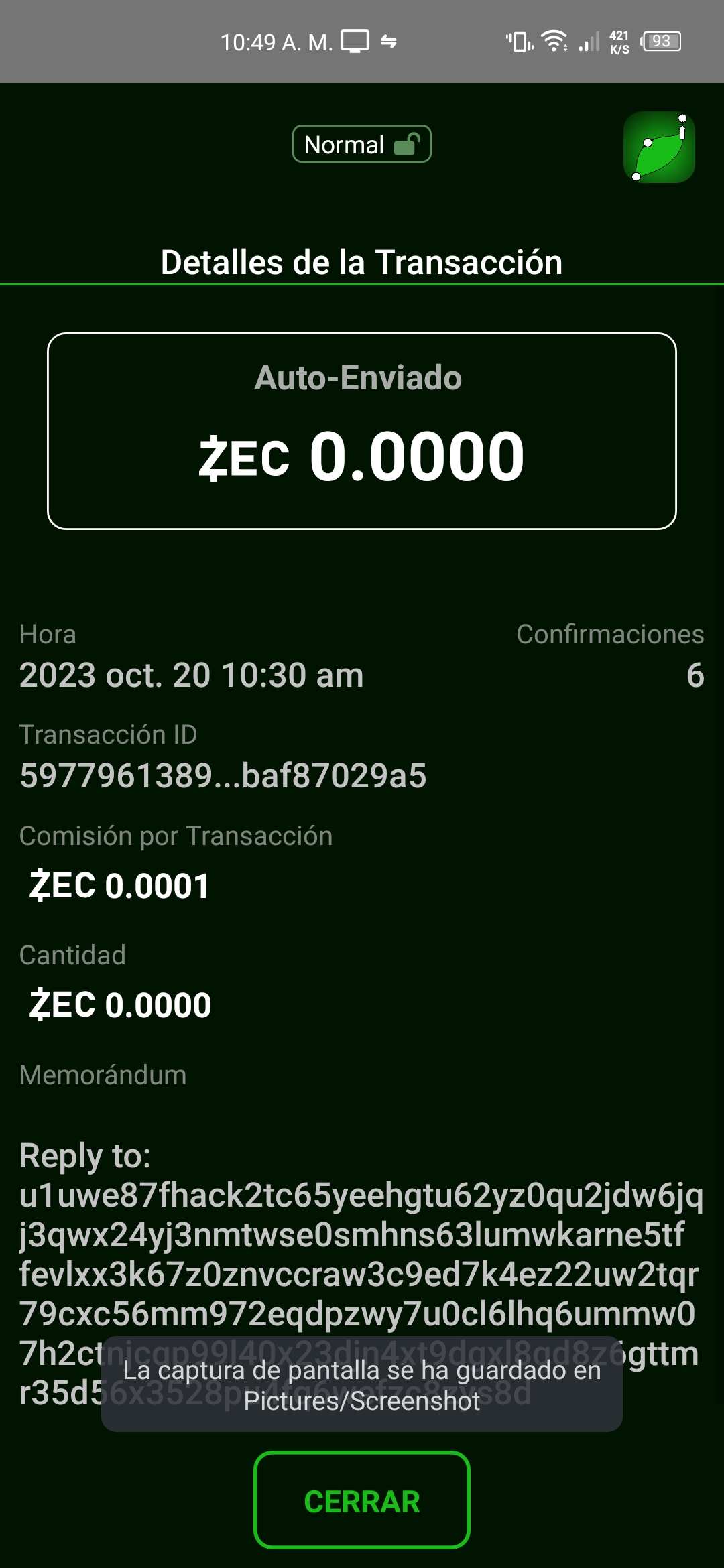Tap the Normal security mode badge
Screen dimensions: 724x1568
click(361, 144)
